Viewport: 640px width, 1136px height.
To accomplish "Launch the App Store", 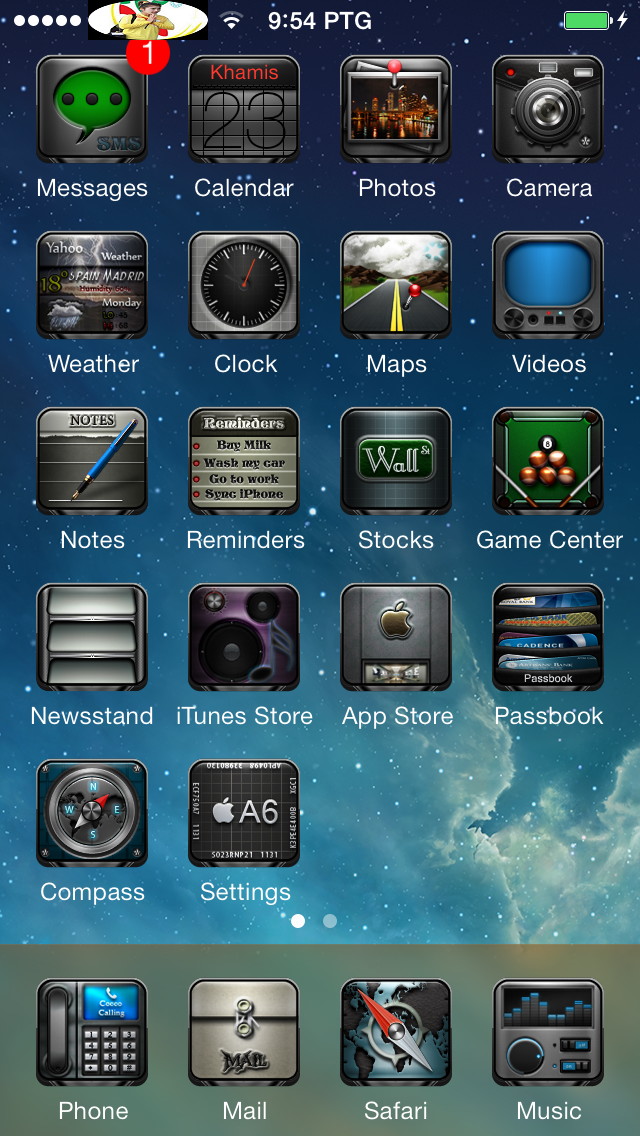I will (396, 638).
